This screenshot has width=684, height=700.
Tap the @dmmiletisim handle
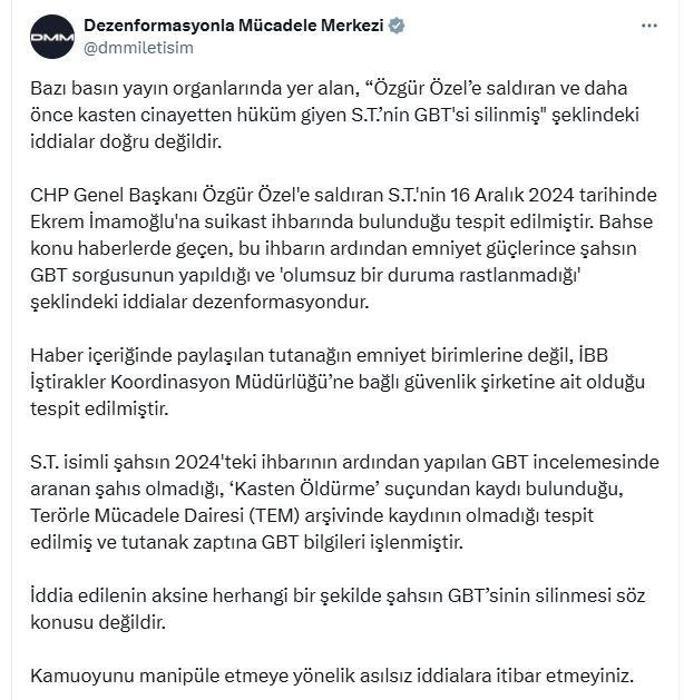[x=138, y=47]
